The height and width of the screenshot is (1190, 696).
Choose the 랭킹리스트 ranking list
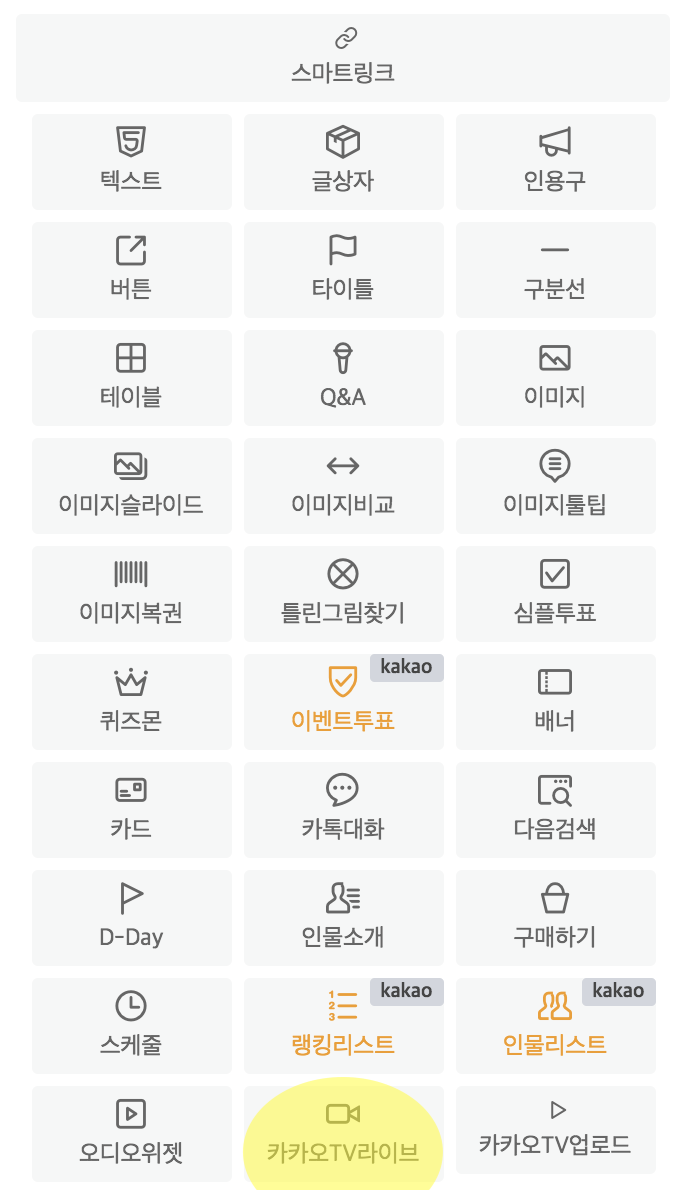click(x=343, y=1025)
